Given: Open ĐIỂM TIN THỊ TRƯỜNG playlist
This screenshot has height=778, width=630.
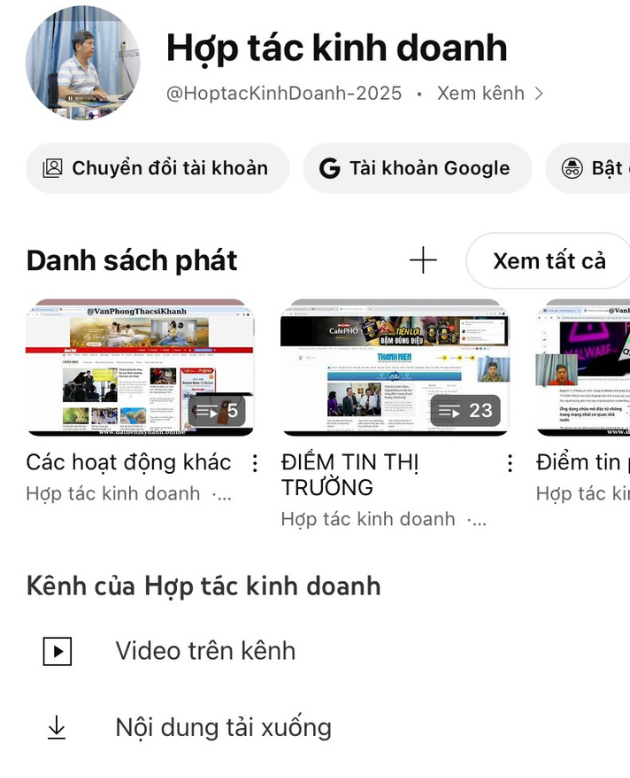Looking at the screenshot, I should tap(394, 368).
